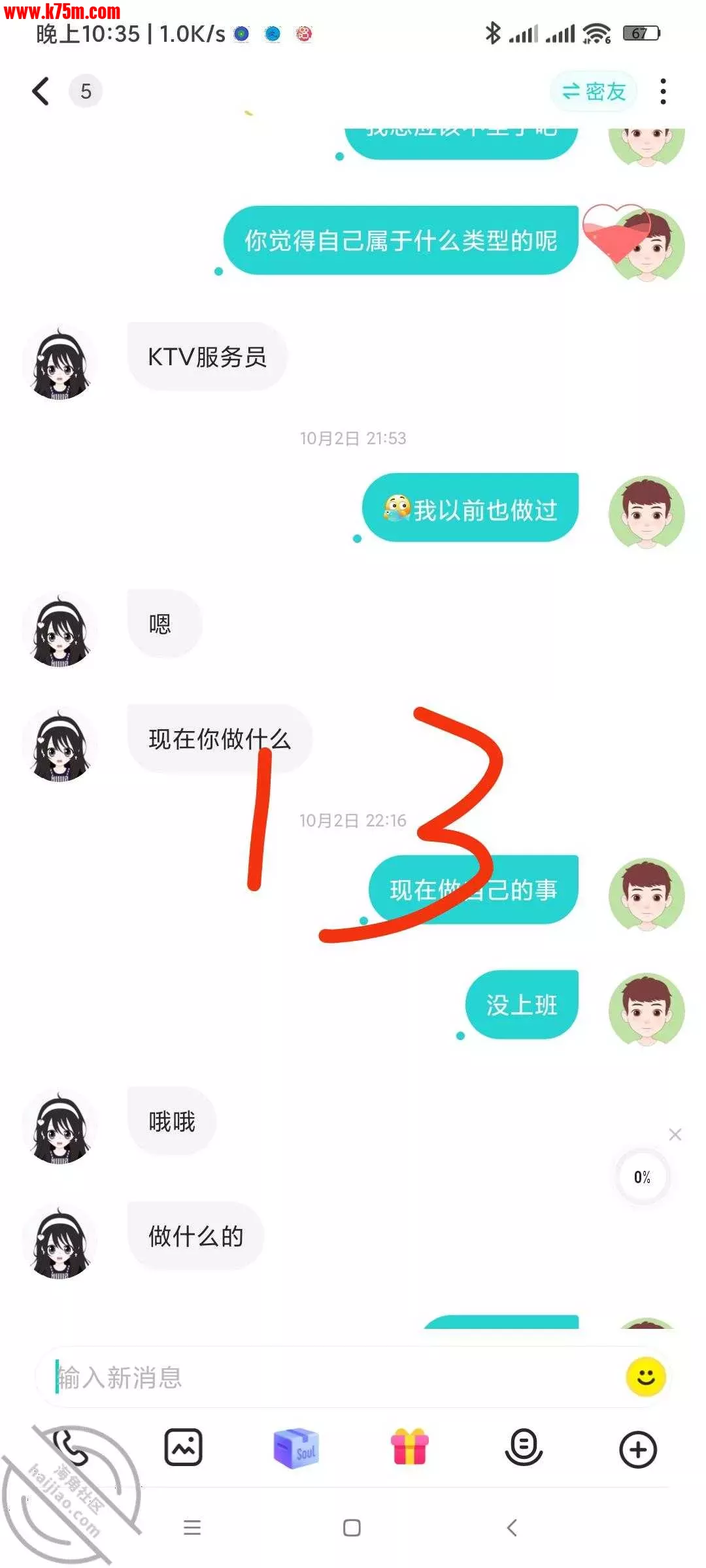The height and width of the screenshot is (1568, 706).
Task: Go back to the chat list
Action: [x=41, y=91]
